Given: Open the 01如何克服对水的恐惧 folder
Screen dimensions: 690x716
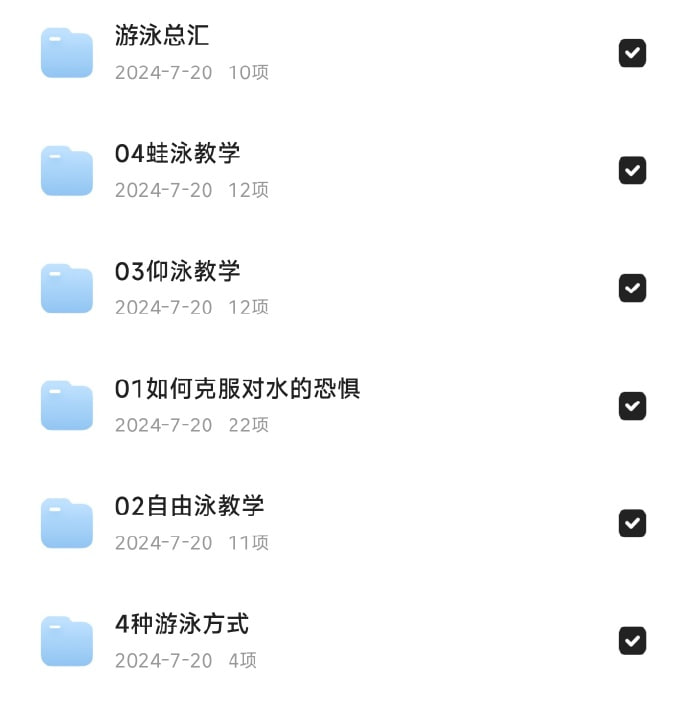Looking at the screenshot, I should pyautogui.click(x=237, y=389).
